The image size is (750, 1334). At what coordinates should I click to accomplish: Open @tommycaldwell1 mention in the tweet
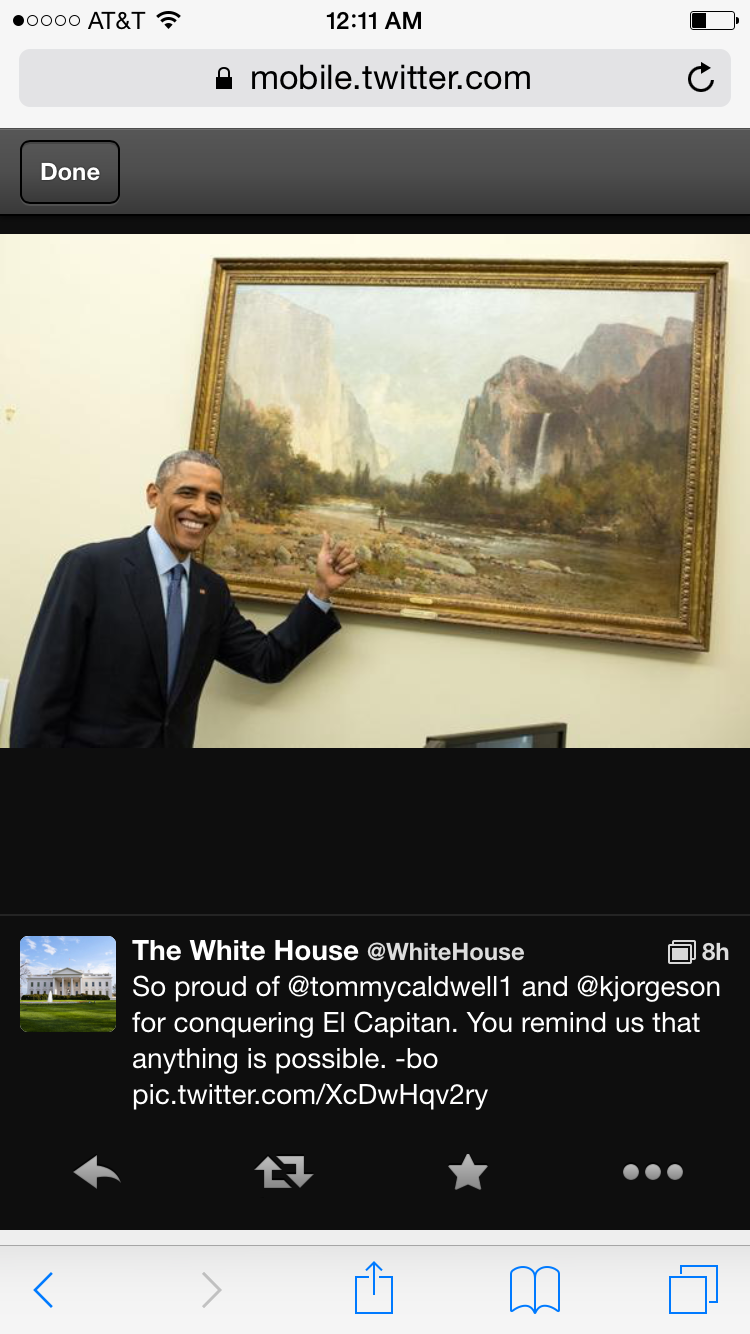coord(400,987)
